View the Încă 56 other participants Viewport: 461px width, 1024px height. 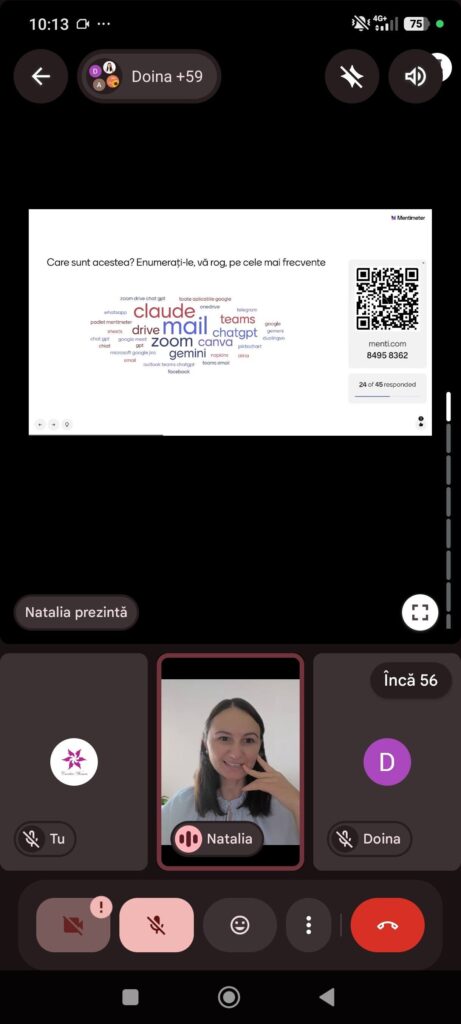coord(410,680)
